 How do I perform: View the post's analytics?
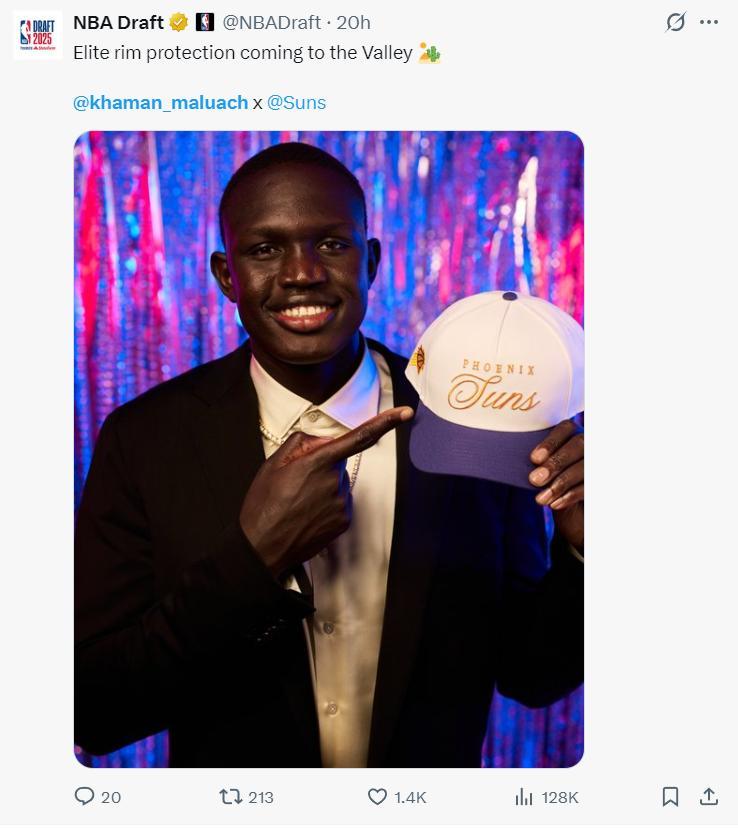coord(524,797)
